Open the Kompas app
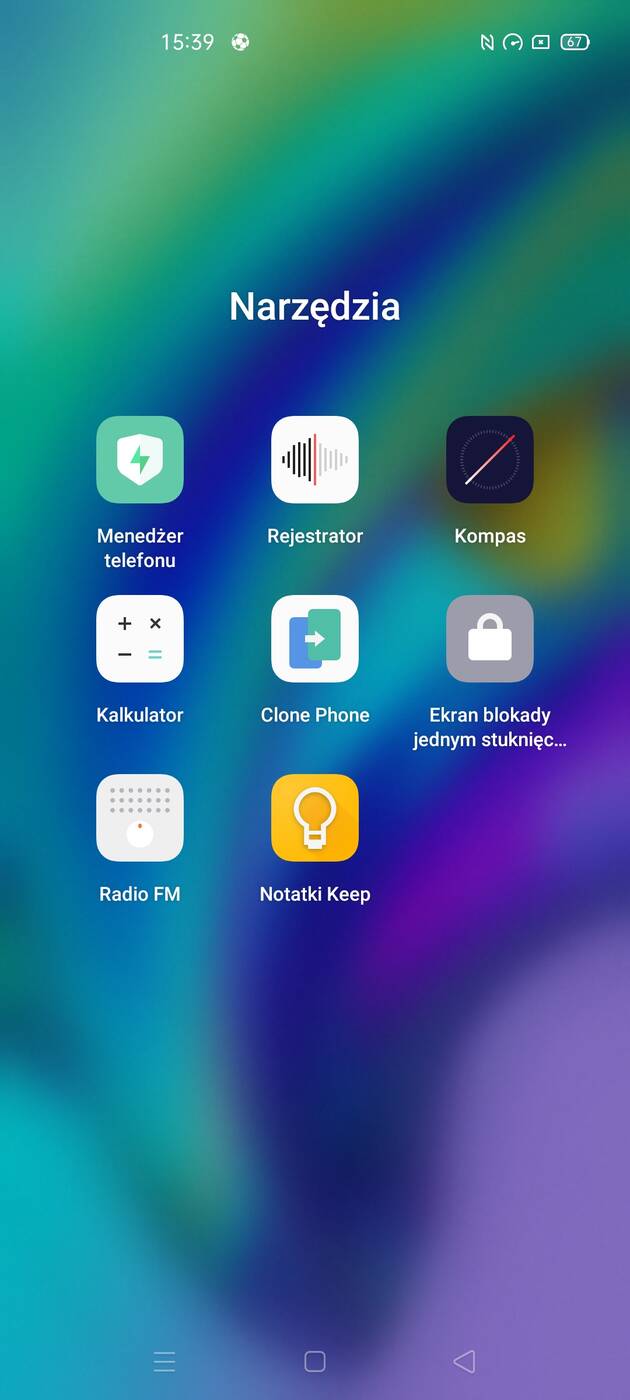This screenshot has height=1400, width=630. (490, 460)
